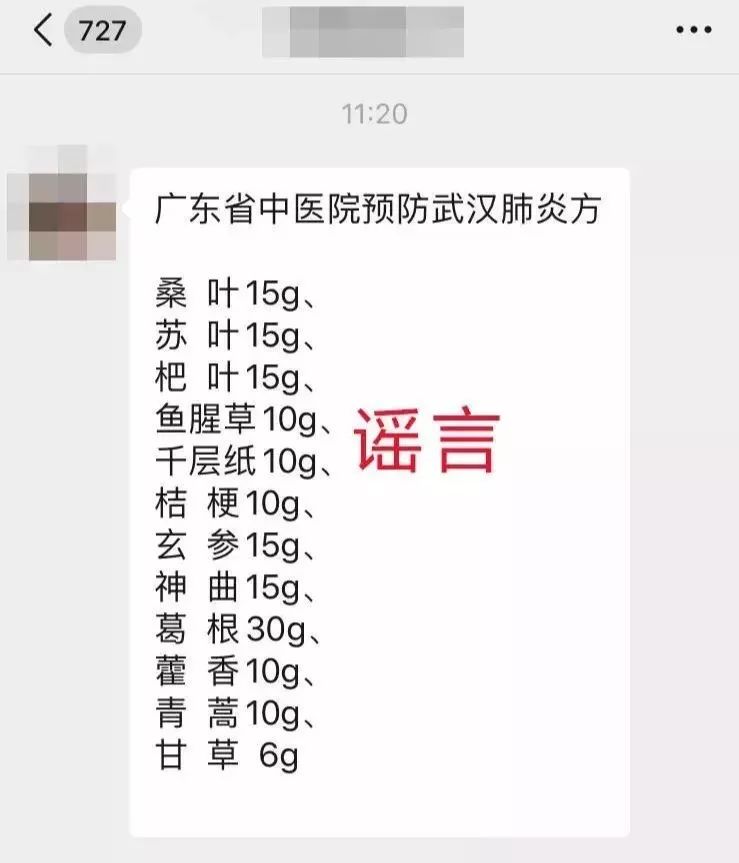
Task: Tap the 神曲15g line in the prescription
Action: (x=237, y=586)
